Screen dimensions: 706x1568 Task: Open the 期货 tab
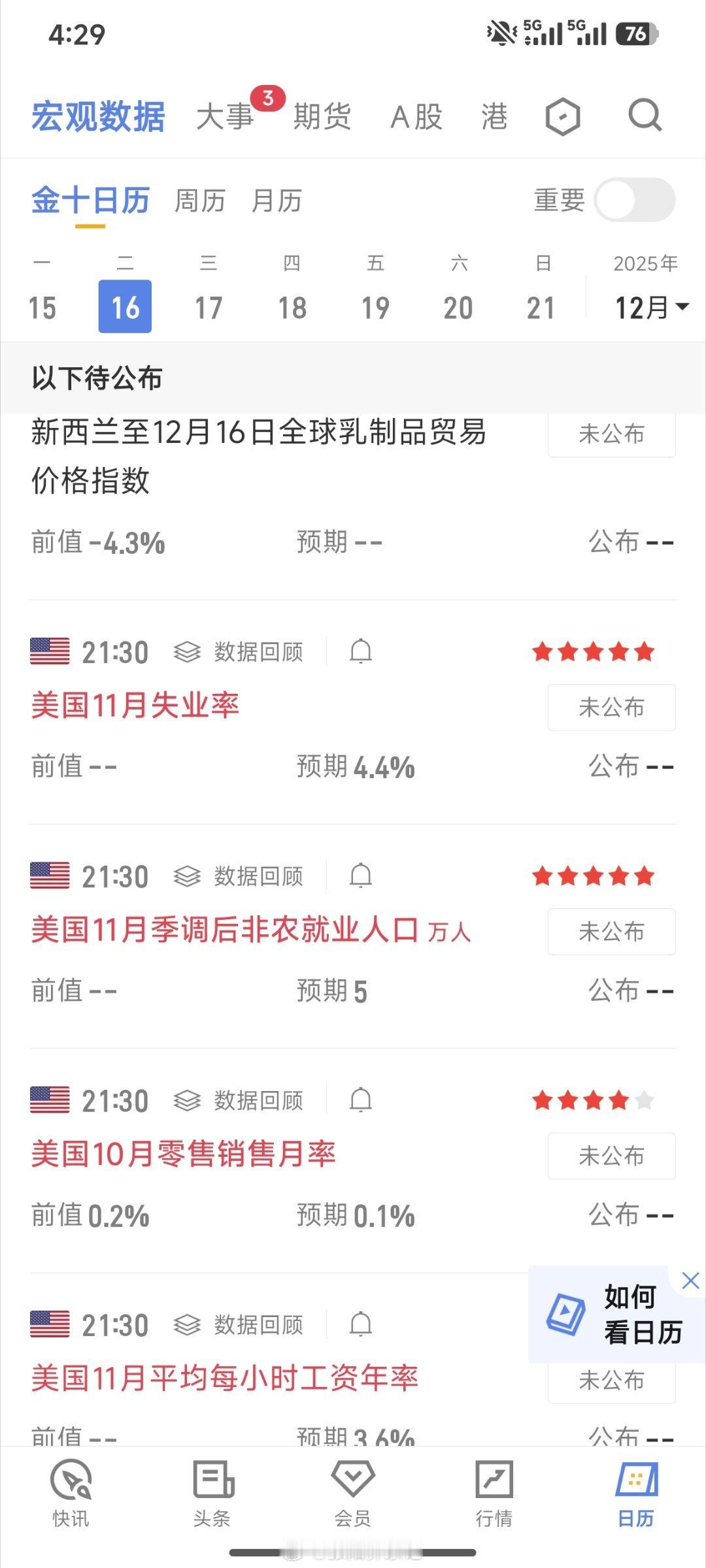click(322, 115)
